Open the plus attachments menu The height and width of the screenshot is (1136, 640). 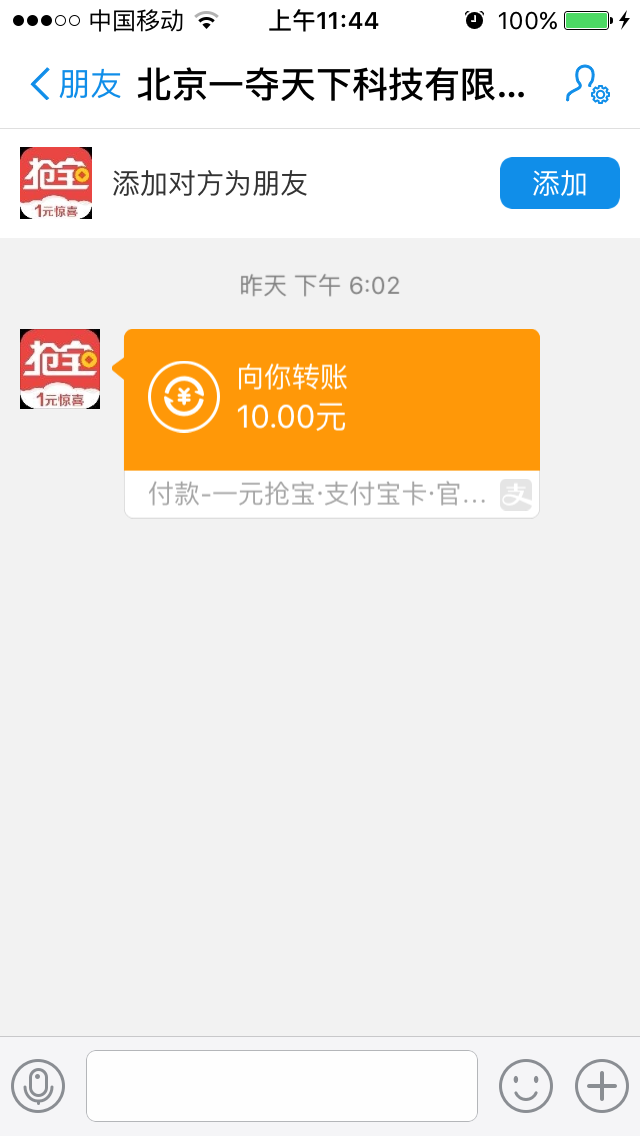click(602, 1086)
